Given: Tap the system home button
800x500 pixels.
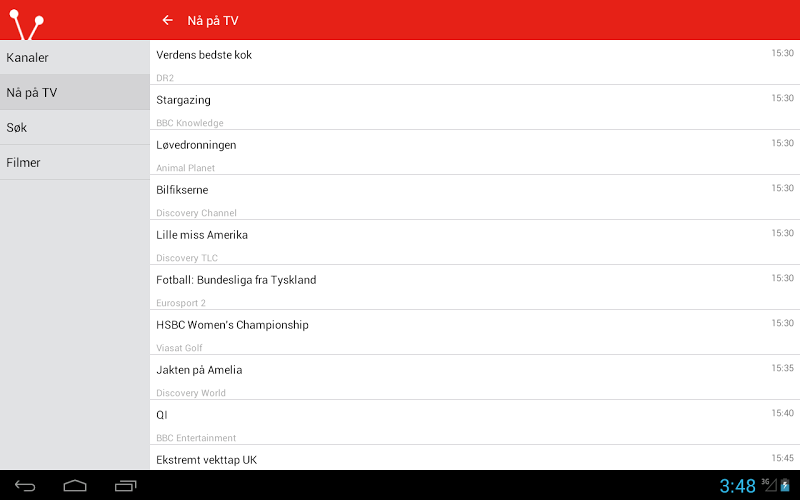Looking at the screenshot, I should click(x=75, y=486).
